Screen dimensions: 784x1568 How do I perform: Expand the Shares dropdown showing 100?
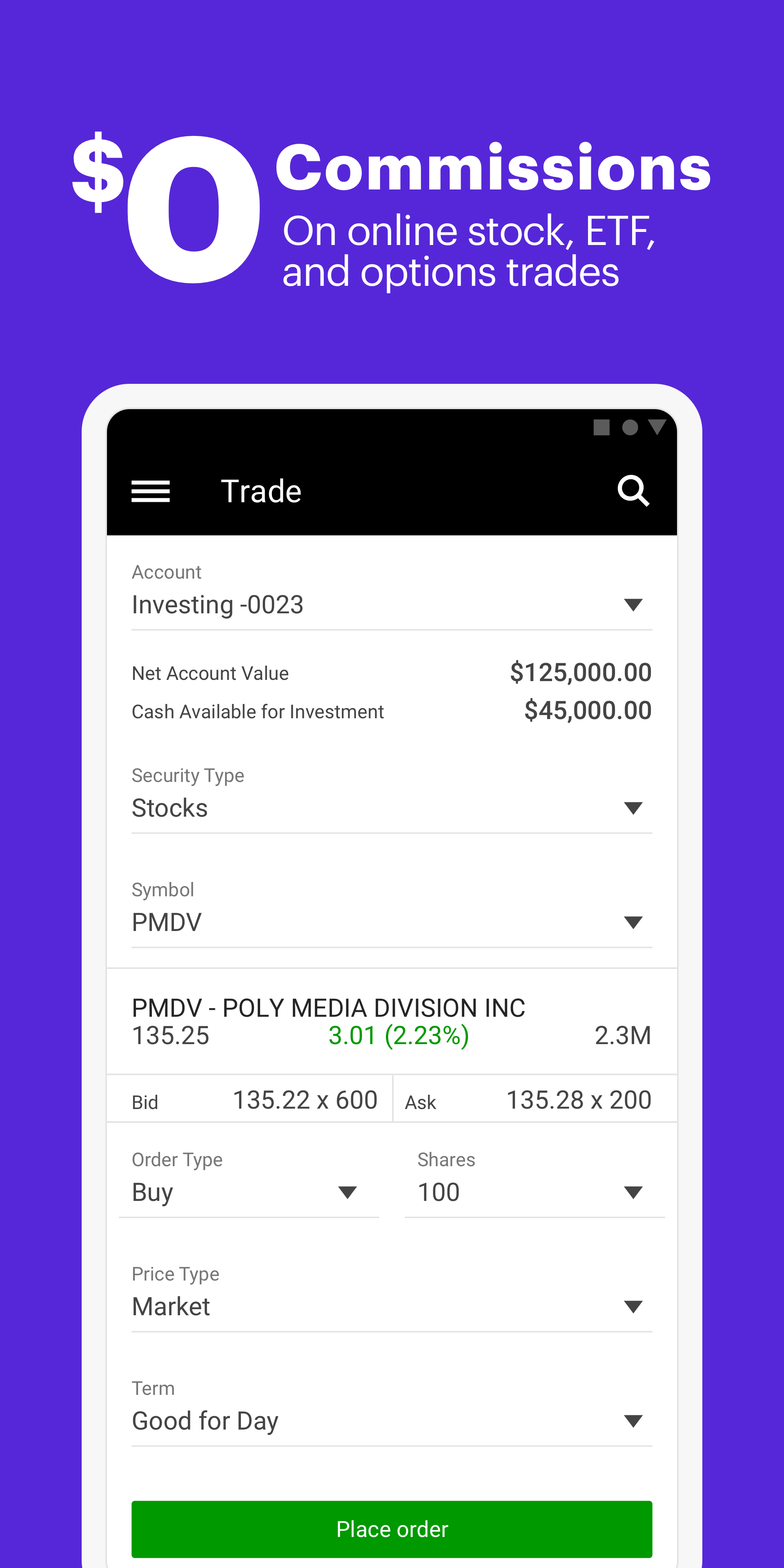[x=633, y=1191]
